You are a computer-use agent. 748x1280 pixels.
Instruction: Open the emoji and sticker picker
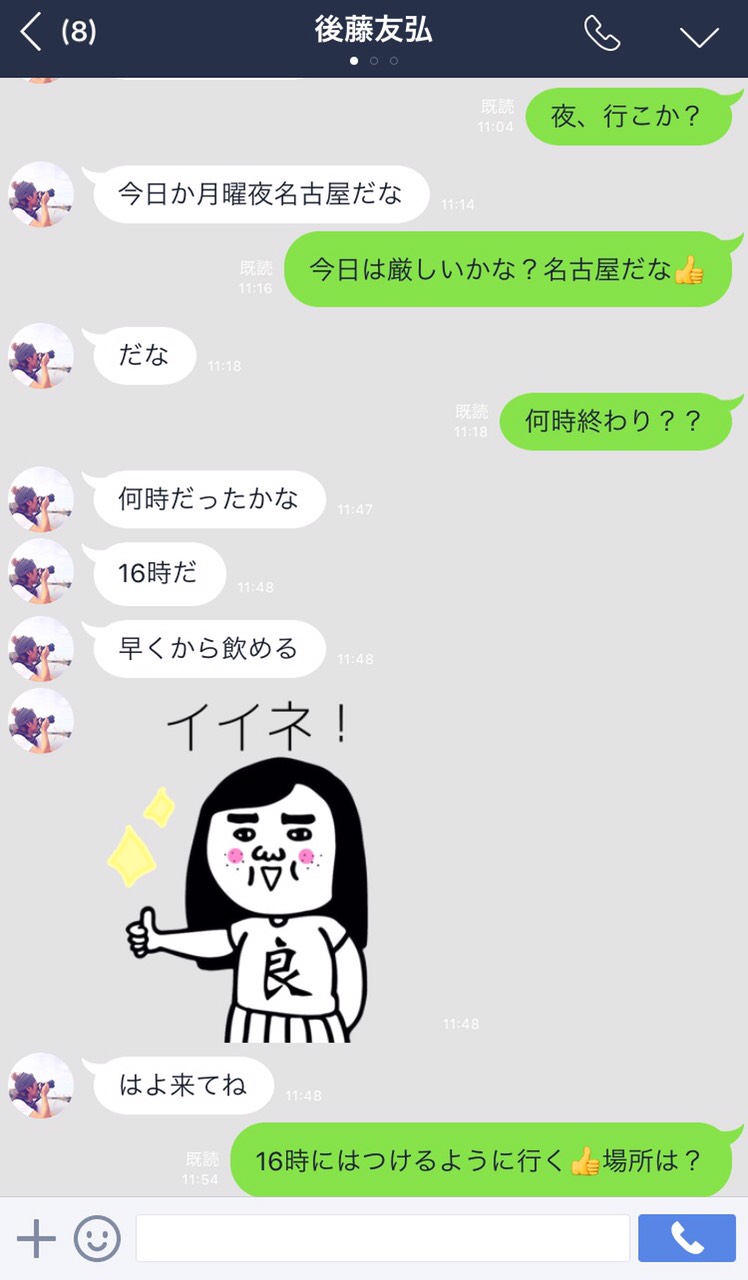coord(97,1239)
